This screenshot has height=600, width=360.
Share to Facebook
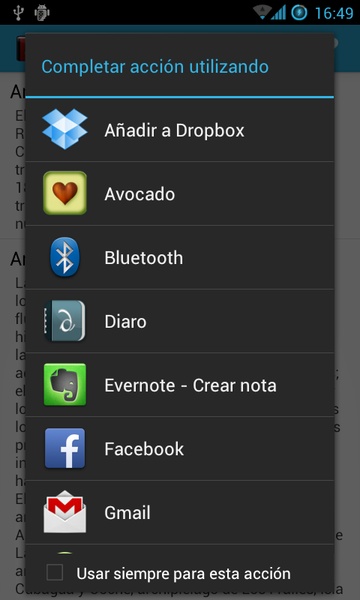click(180, 449)
